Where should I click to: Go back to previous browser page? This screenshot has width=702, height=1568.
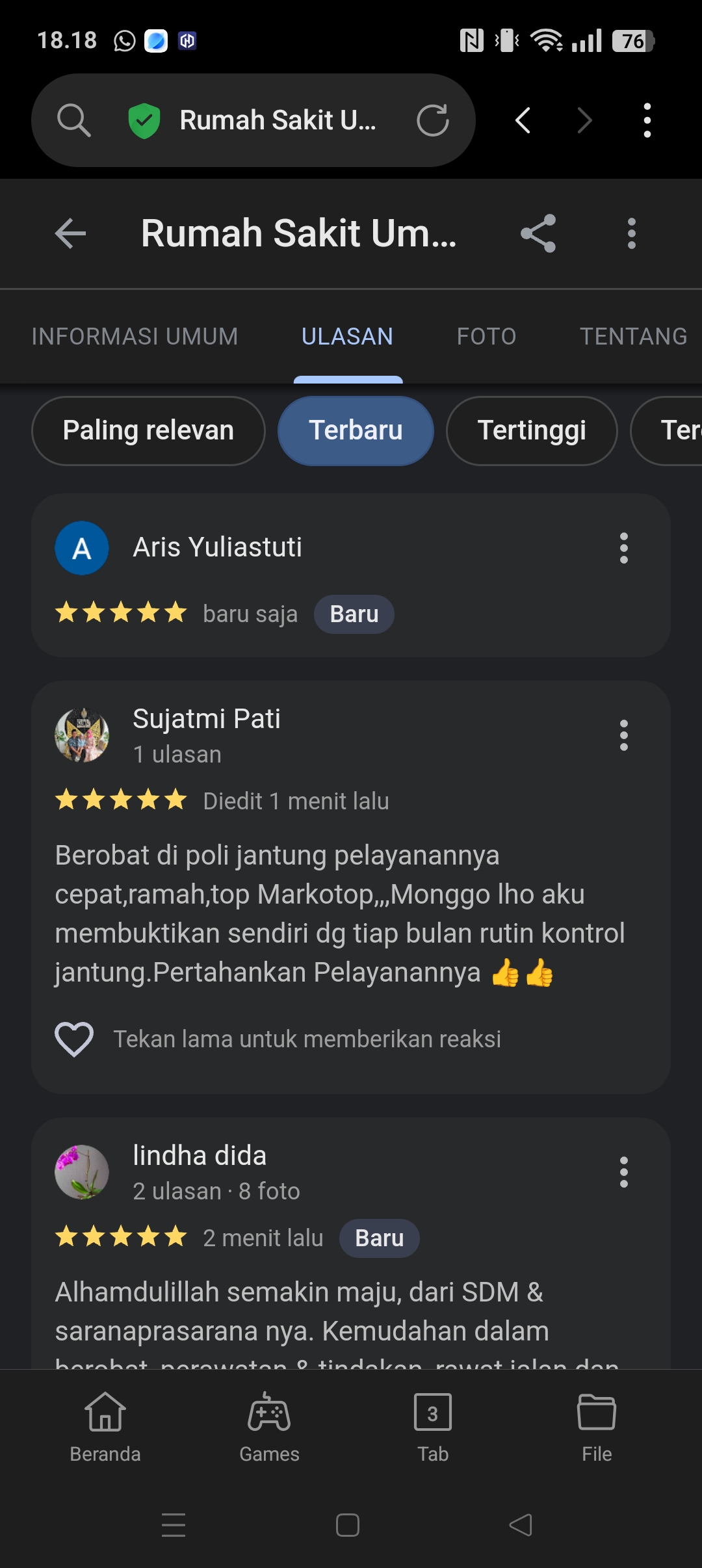(x=523, y=120)
